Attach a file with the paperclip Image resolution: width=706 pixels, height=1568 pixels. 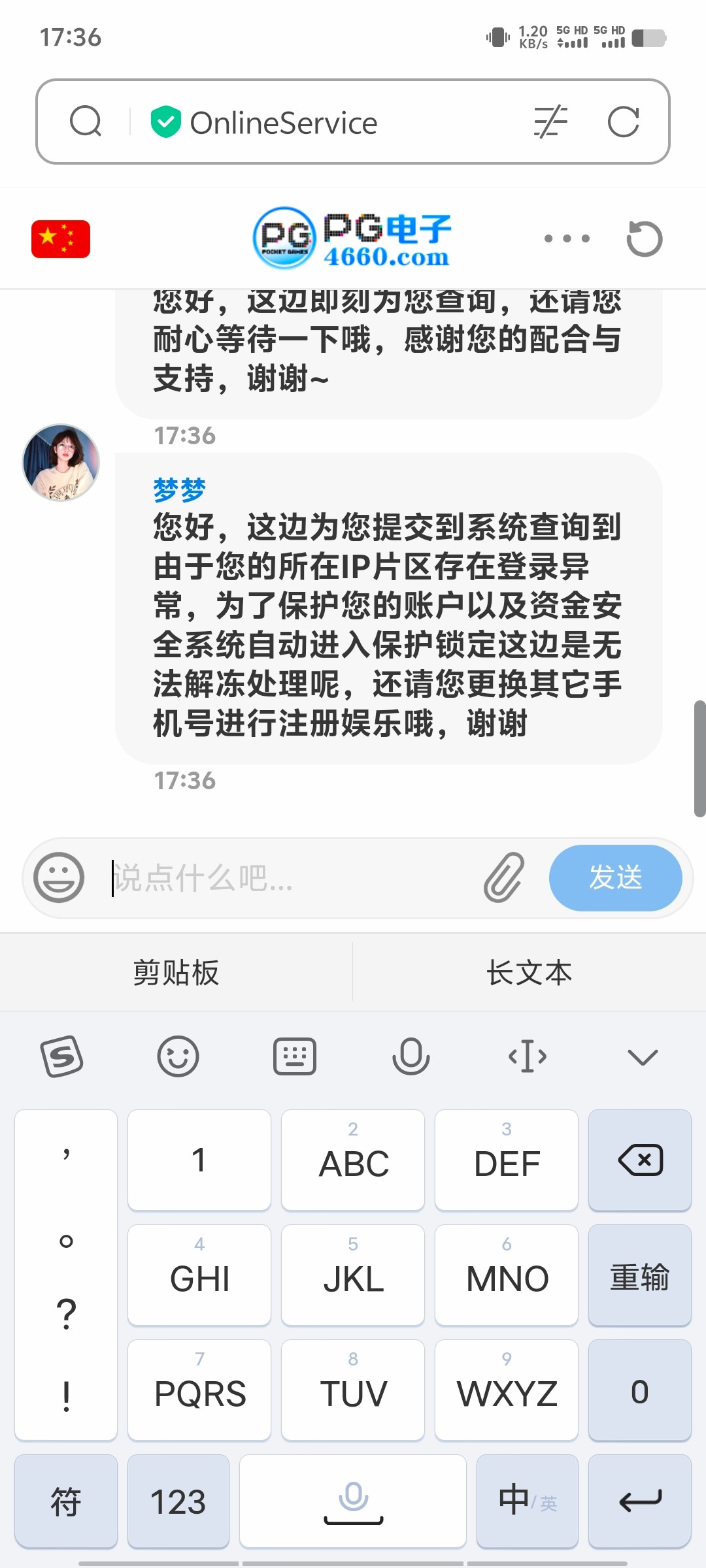(x=504, y=877)
